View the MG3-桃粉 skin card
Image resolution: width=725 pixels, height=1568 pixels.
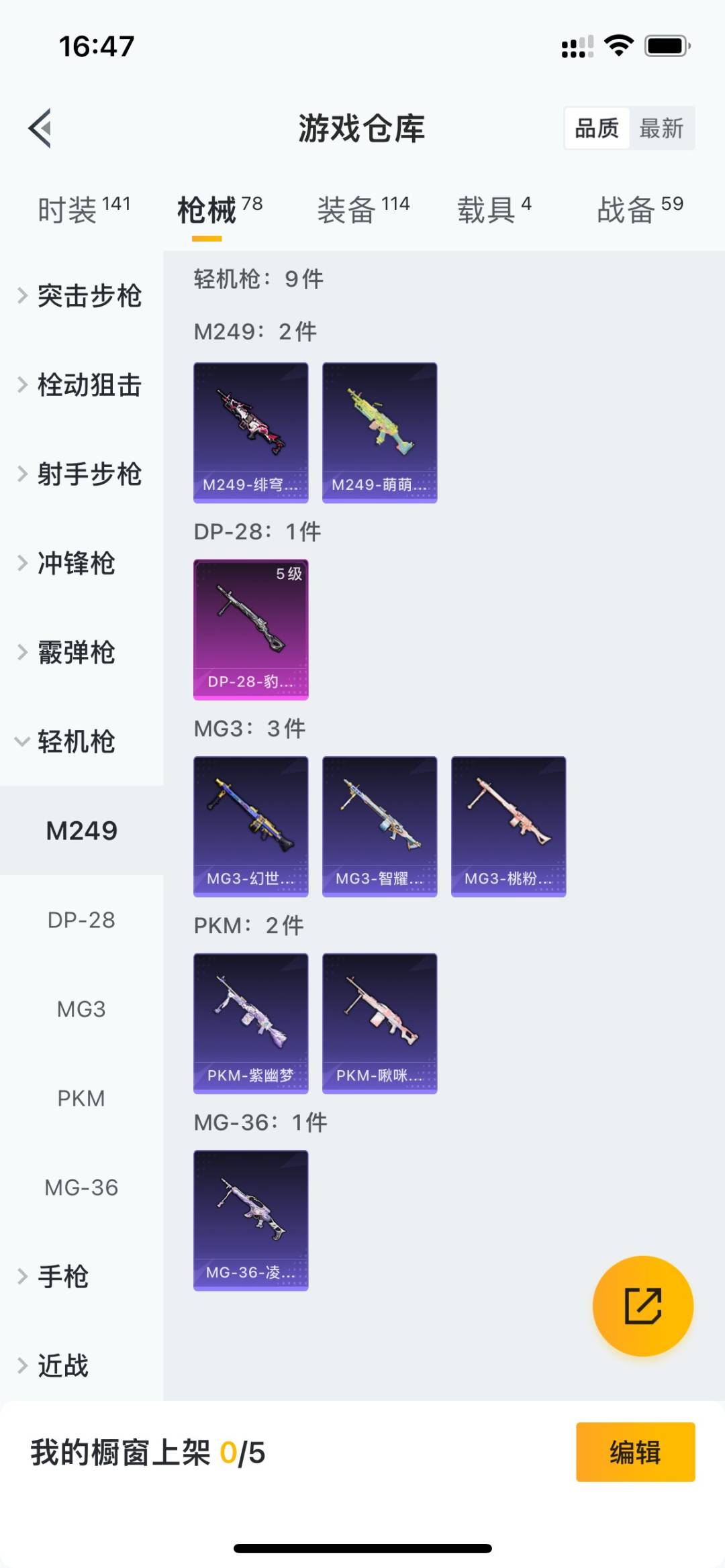(509, 827)
